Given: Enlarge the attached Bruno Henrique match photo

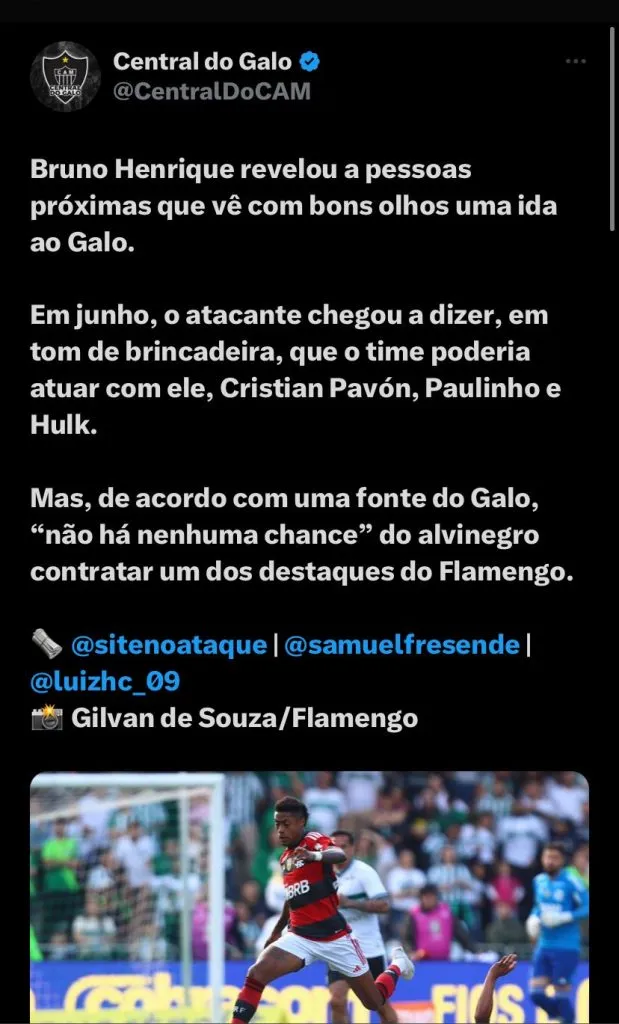Looking at the screenshot, I should pyautogui.click(x=309, y=896).
